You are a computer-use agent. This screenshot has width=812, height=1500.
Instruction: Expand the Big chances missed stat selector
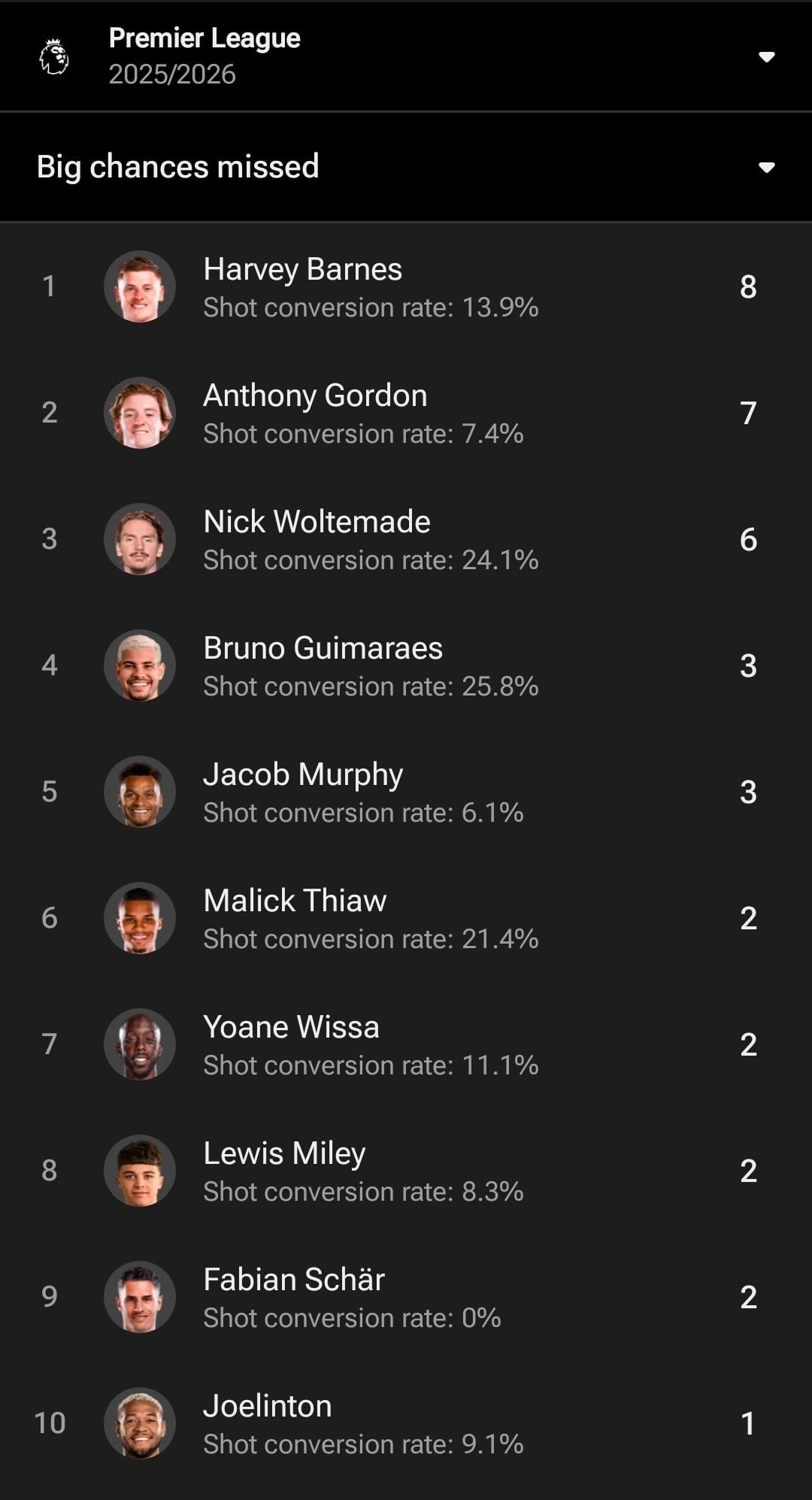click(766, 167)
